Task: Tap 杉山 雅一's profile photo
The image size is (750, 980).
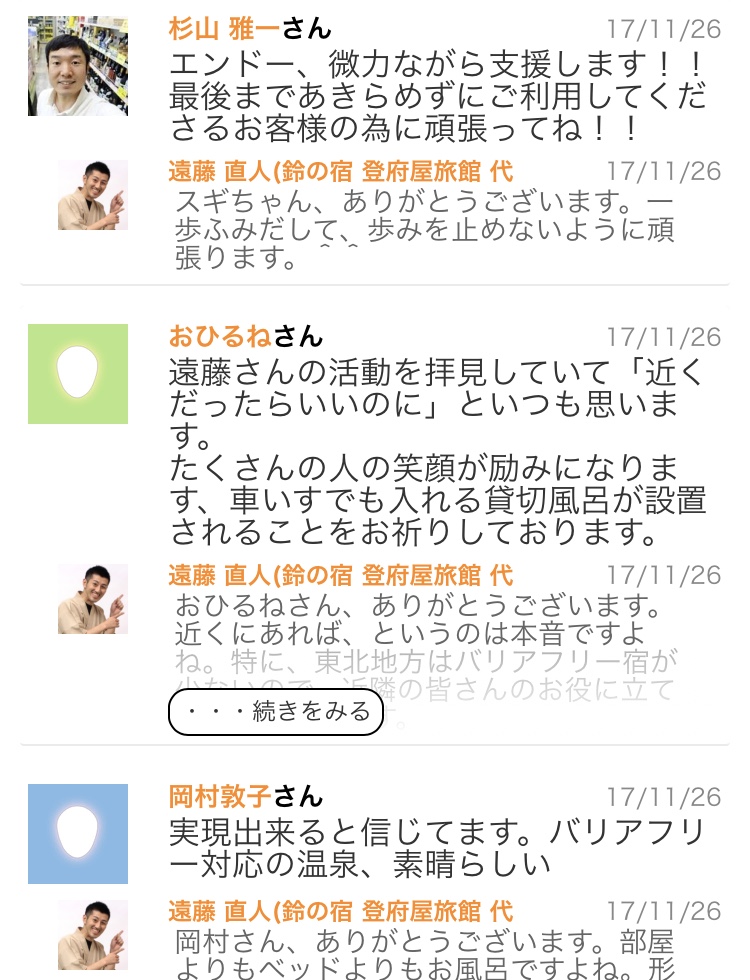Action: point(78,66)
